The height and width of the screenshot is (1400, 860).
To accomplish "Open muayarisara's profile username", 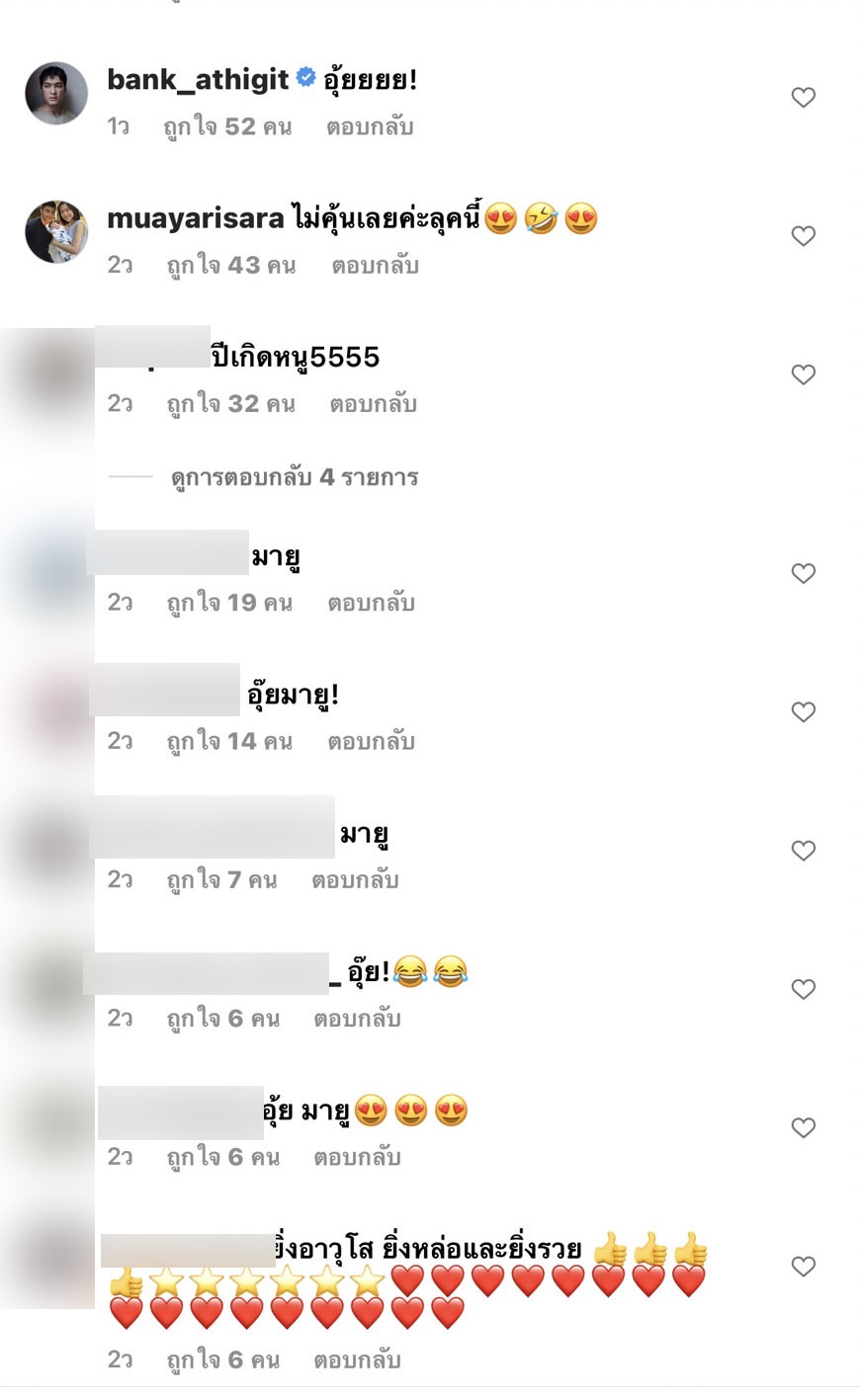I will 195,218.
